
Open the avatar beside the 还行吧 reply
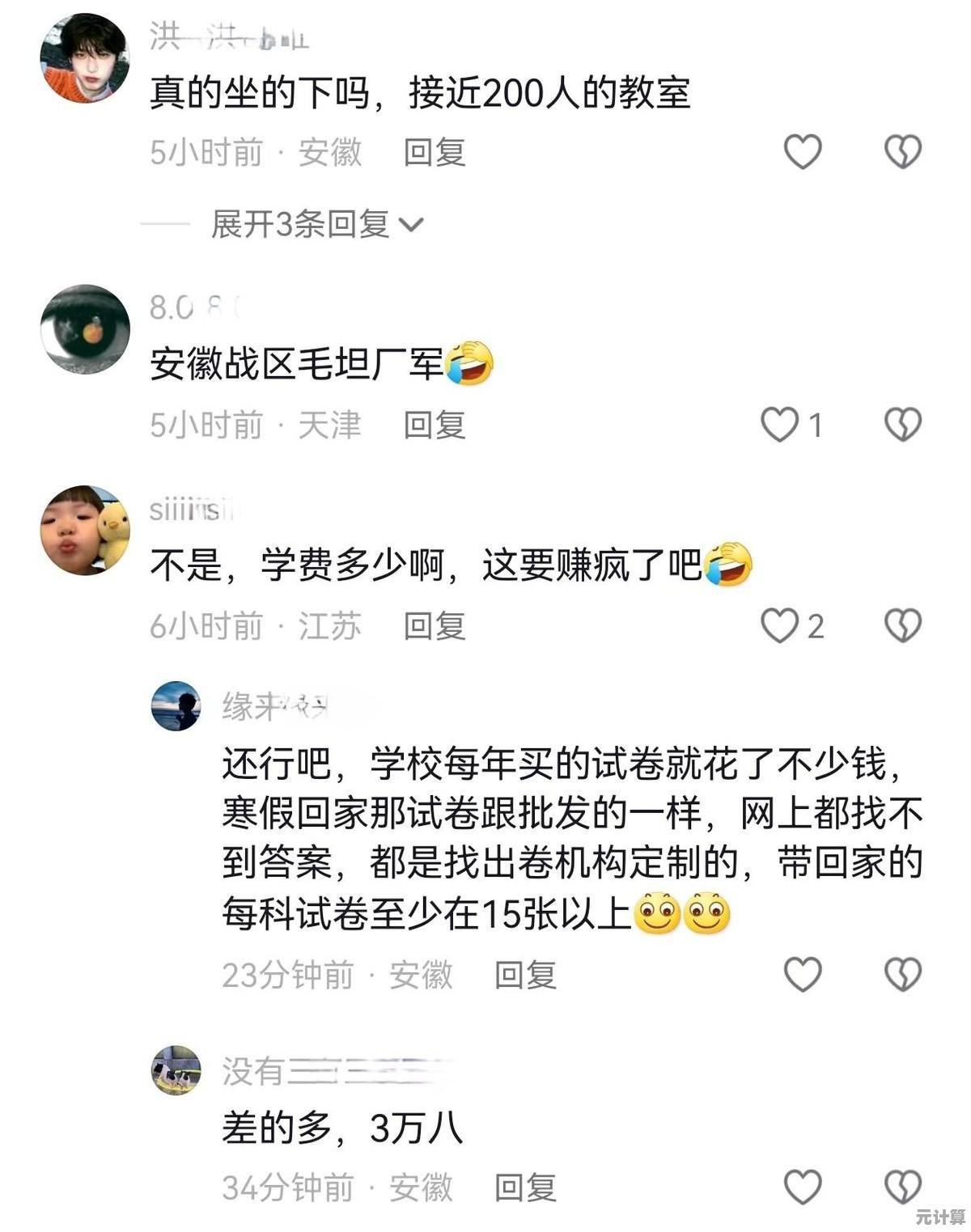176,706
